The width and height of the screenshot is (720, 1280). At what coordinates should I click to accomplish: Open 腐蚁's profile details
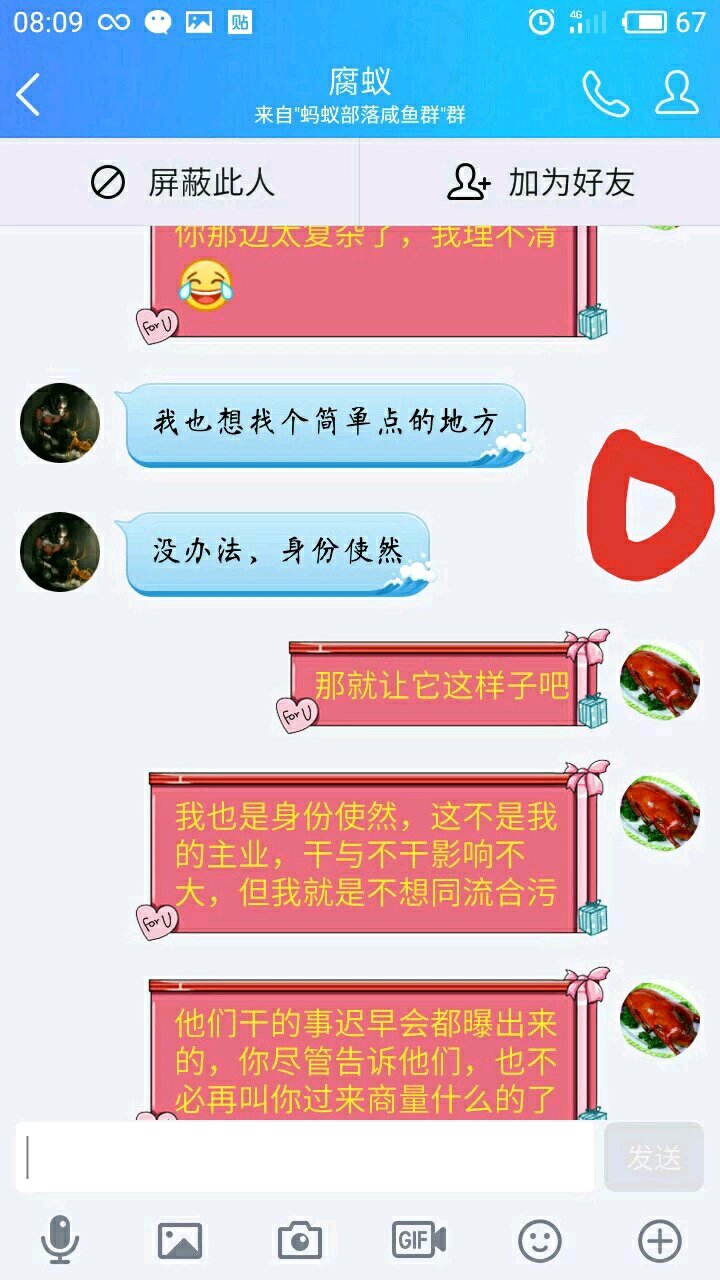point(677,93)
